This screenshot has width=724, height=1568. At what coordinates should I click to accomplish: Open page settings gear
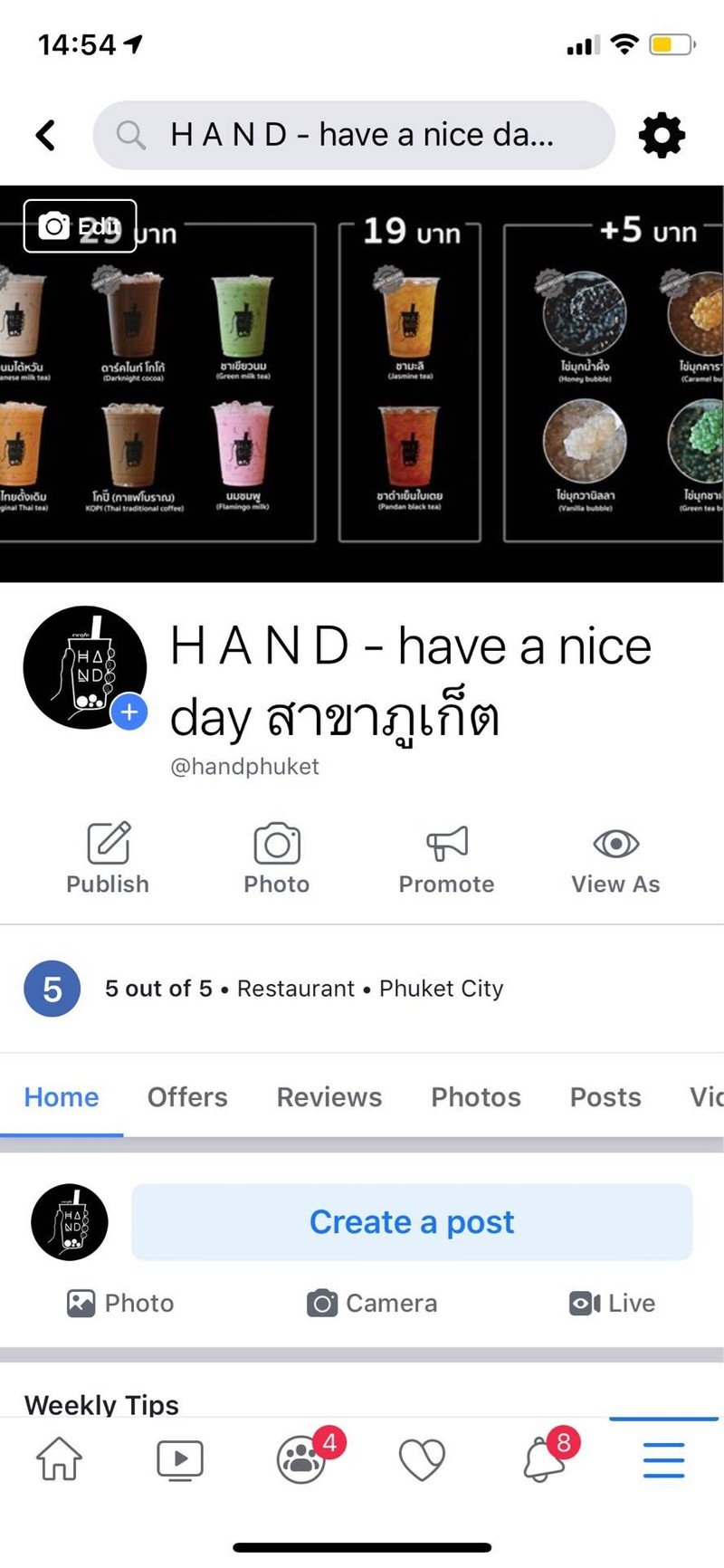pyautogui.click(x=662, y=136)
